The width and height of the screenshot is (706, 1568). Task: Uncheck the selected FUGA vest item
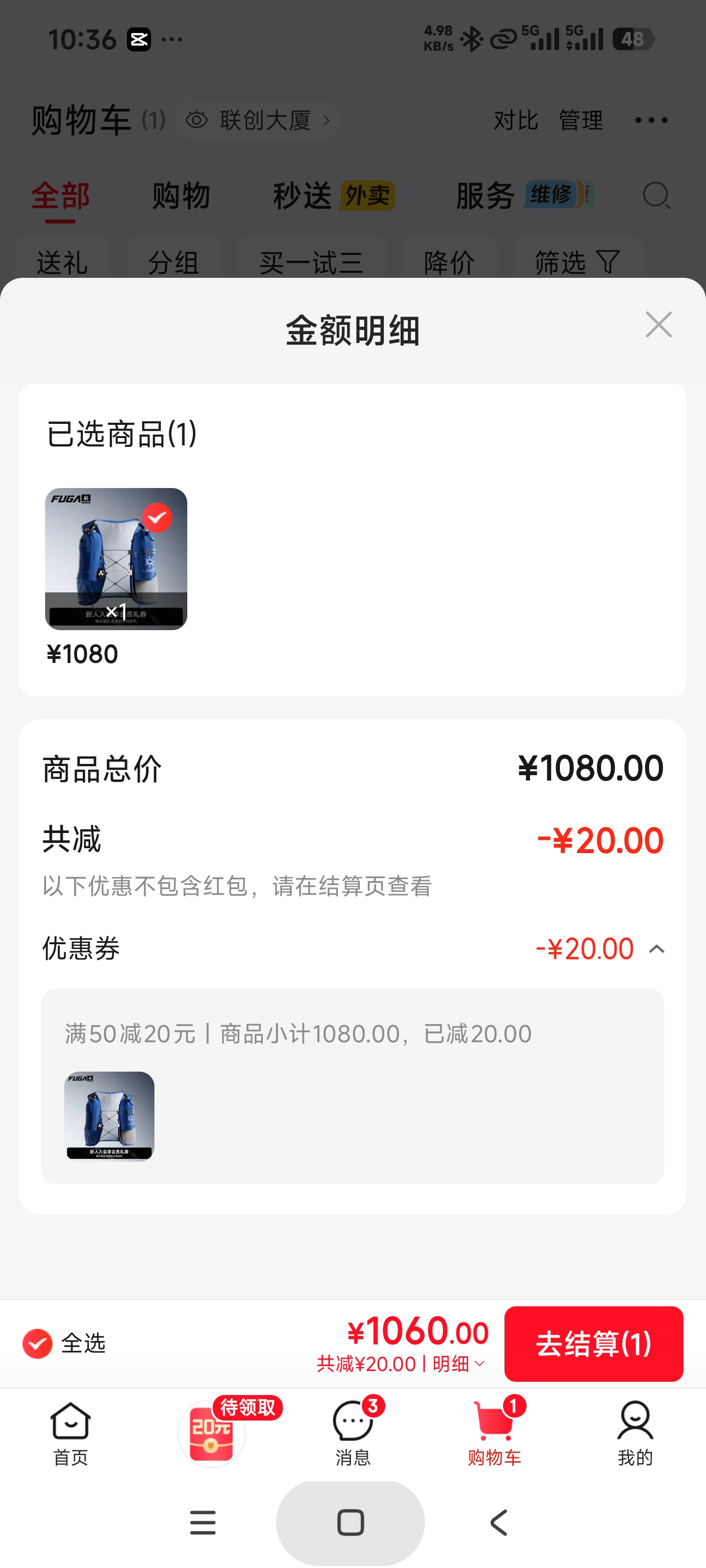(157, 518)
